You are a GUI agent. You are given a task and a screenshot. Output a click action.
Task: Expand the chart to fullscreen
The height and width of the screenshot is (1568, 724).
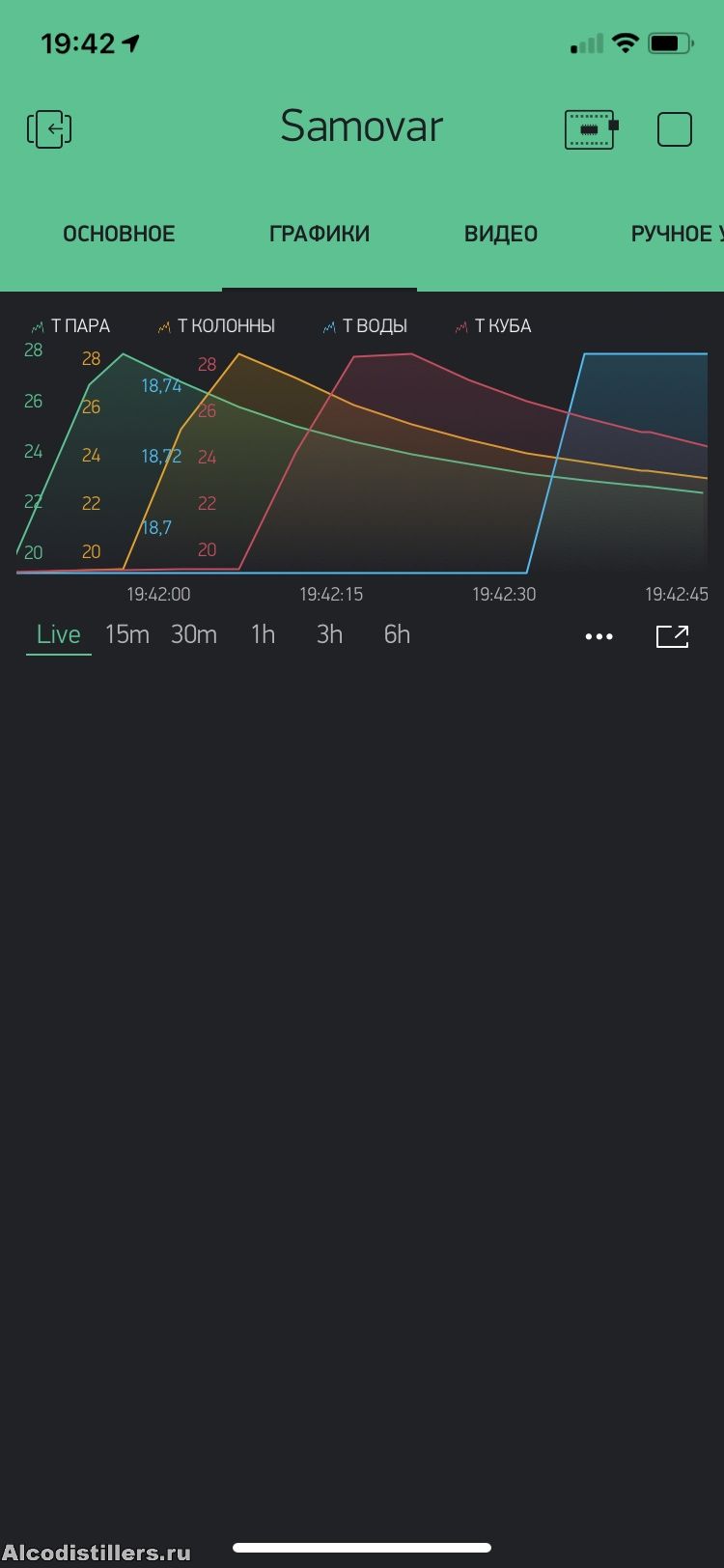(673, 635)
